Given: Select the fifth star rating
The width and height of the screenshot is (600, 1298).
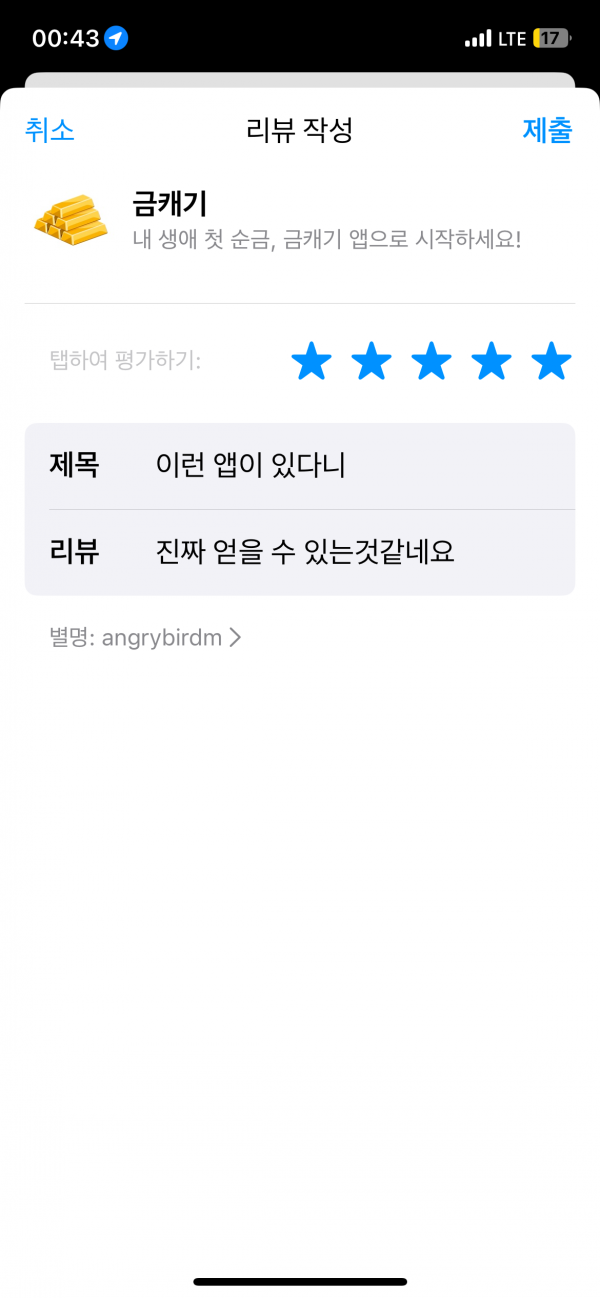Looking at the screenshot, I should tap(551, 361).
